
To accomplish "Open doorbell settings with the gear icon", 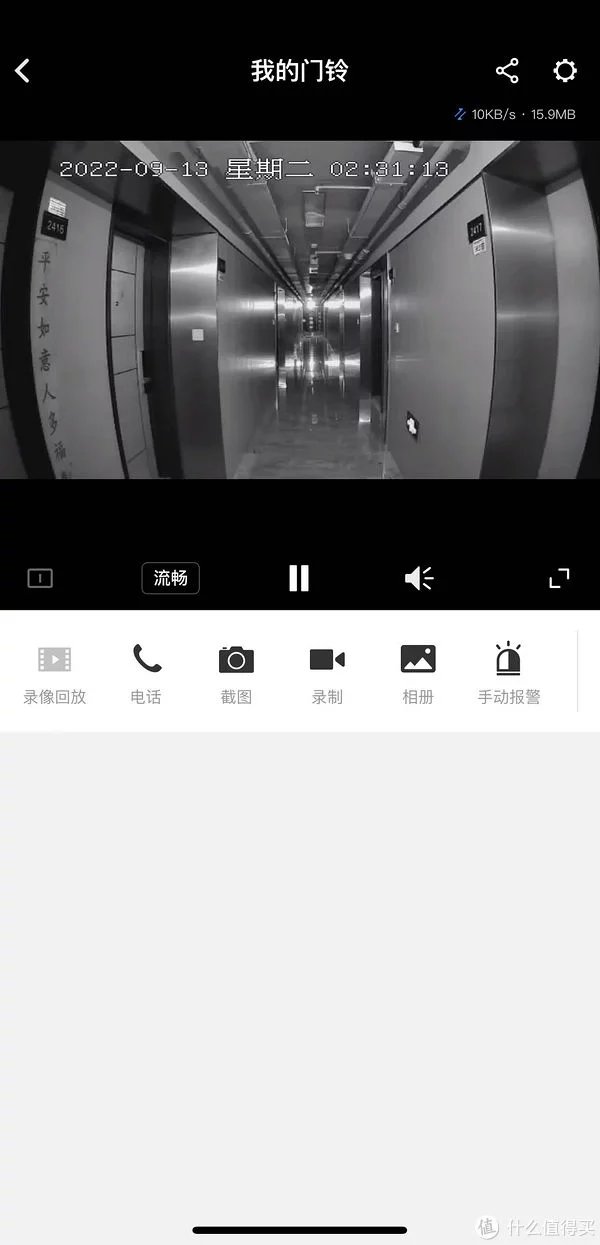I will point(565,71).
